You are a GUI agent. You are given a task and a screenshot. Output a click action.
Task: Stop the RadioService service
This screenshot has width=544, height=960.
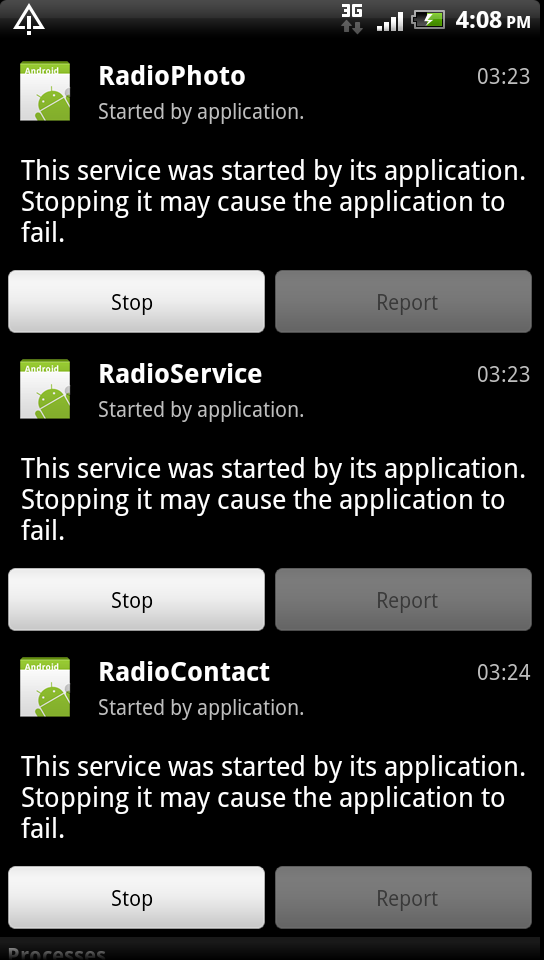[x=136, y=599]
